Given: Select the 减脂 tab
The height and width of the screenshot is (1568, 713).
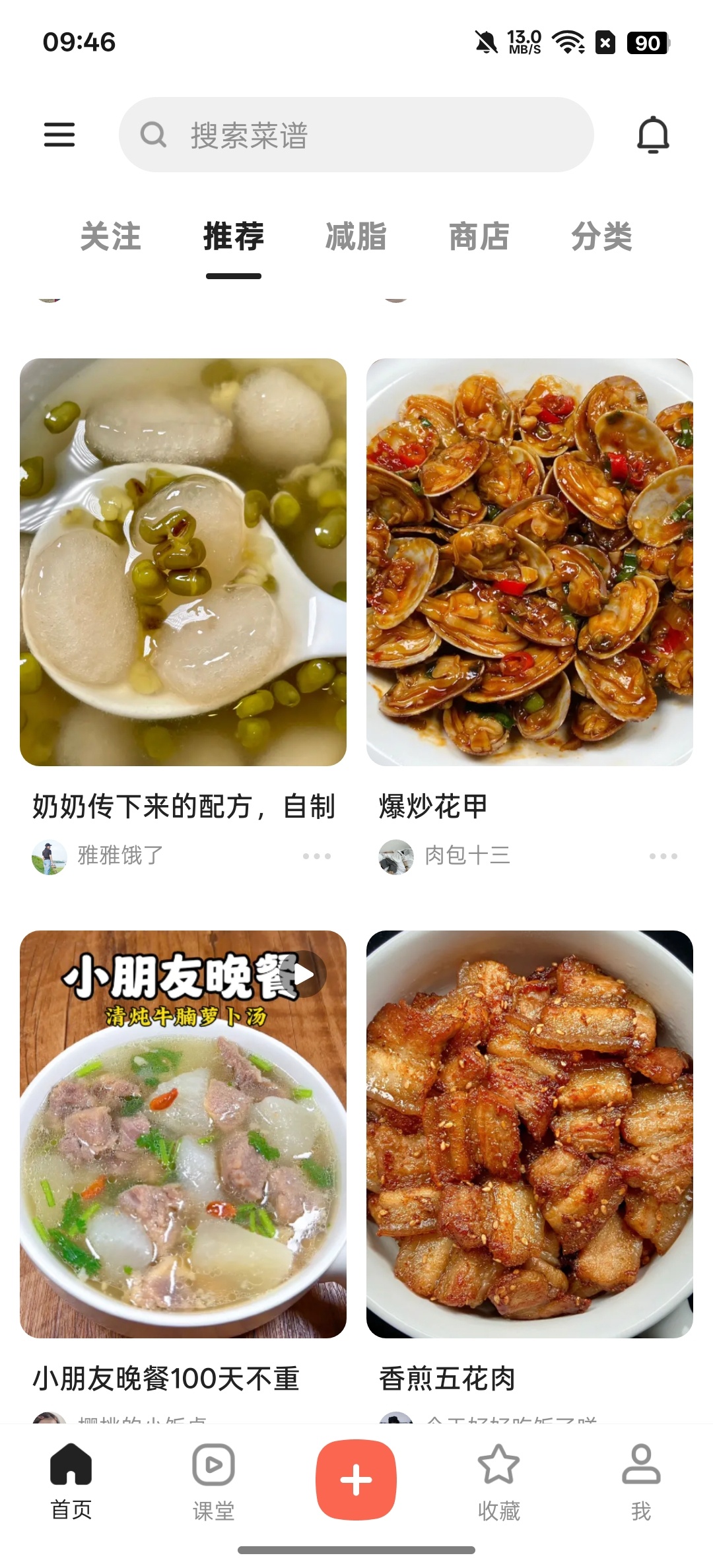Looking at the screenshot, I should [356, 236].
